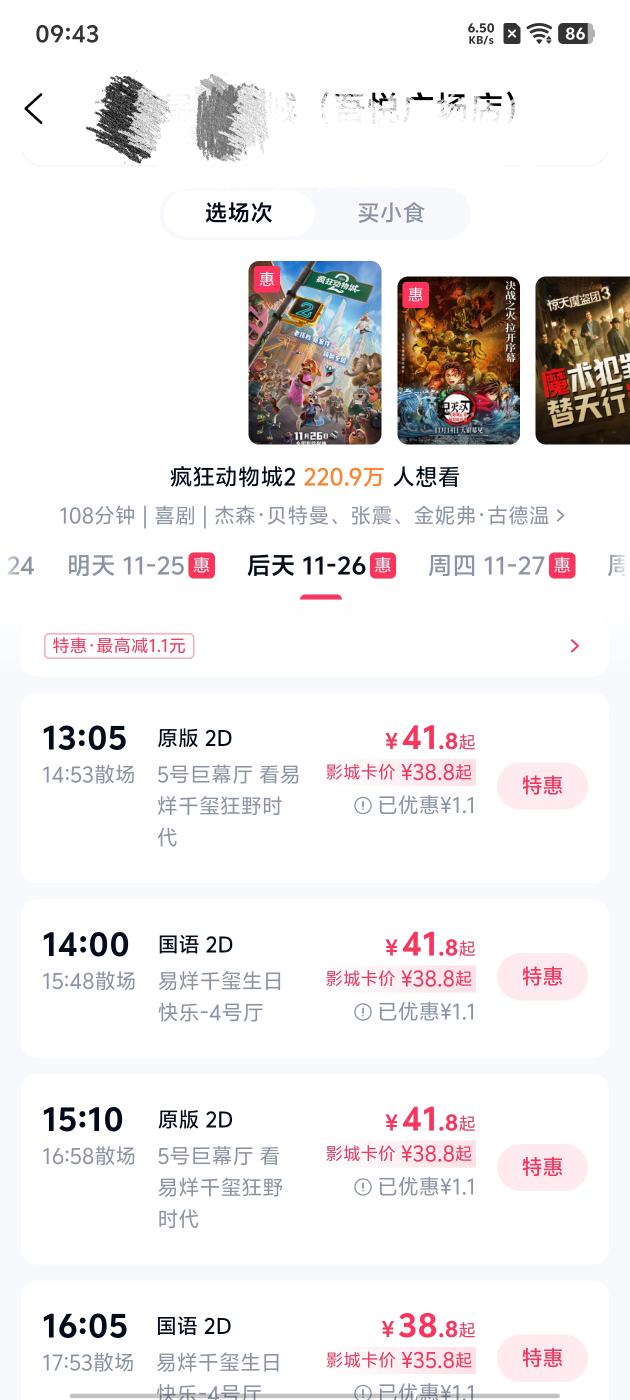Buy tickets for the 14:00 国语 2D show
The image size is (630, 1400).
coord(542,977)
